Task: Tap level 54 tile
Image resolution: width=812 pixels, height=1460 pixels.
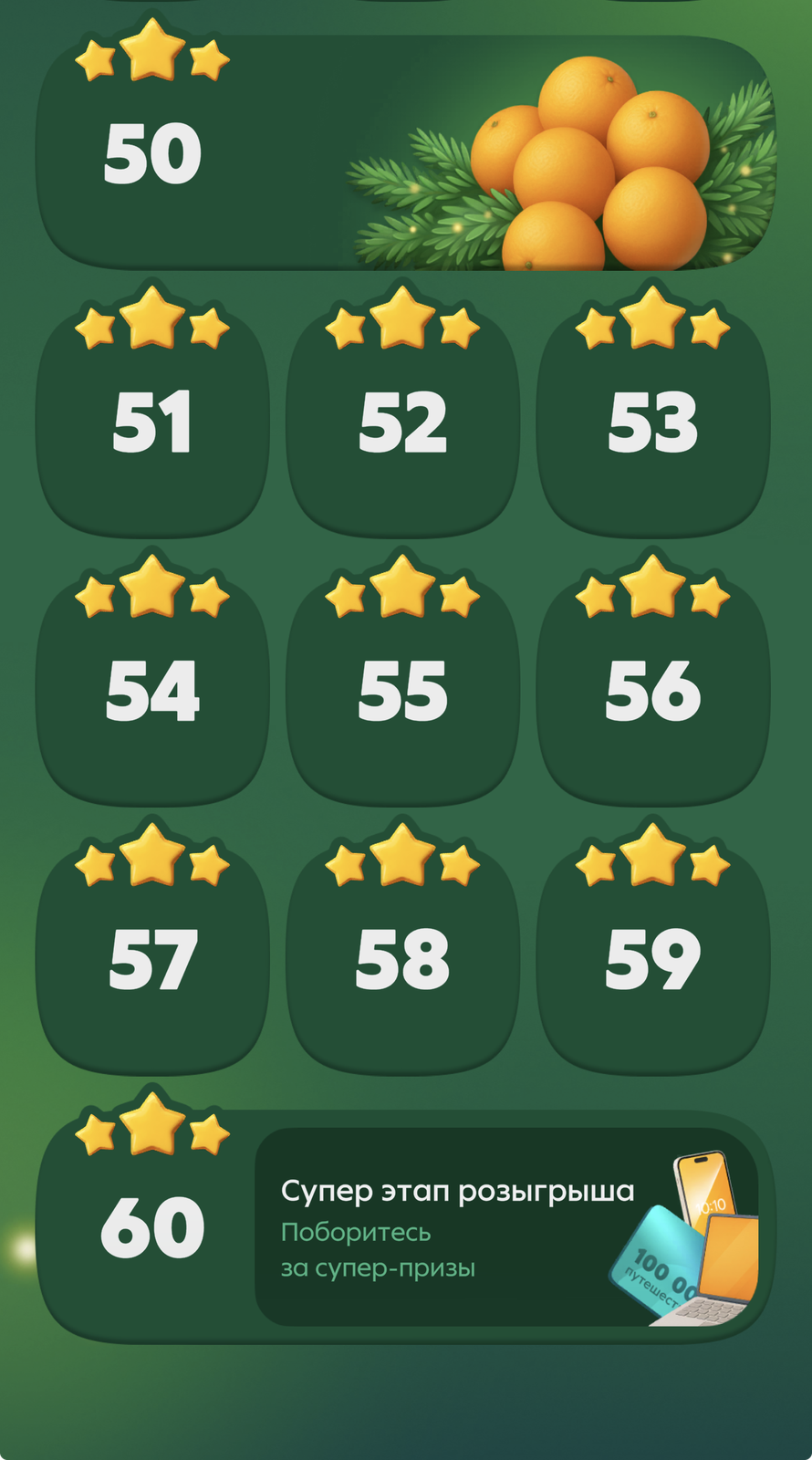Action: click(x=152, y=691)
